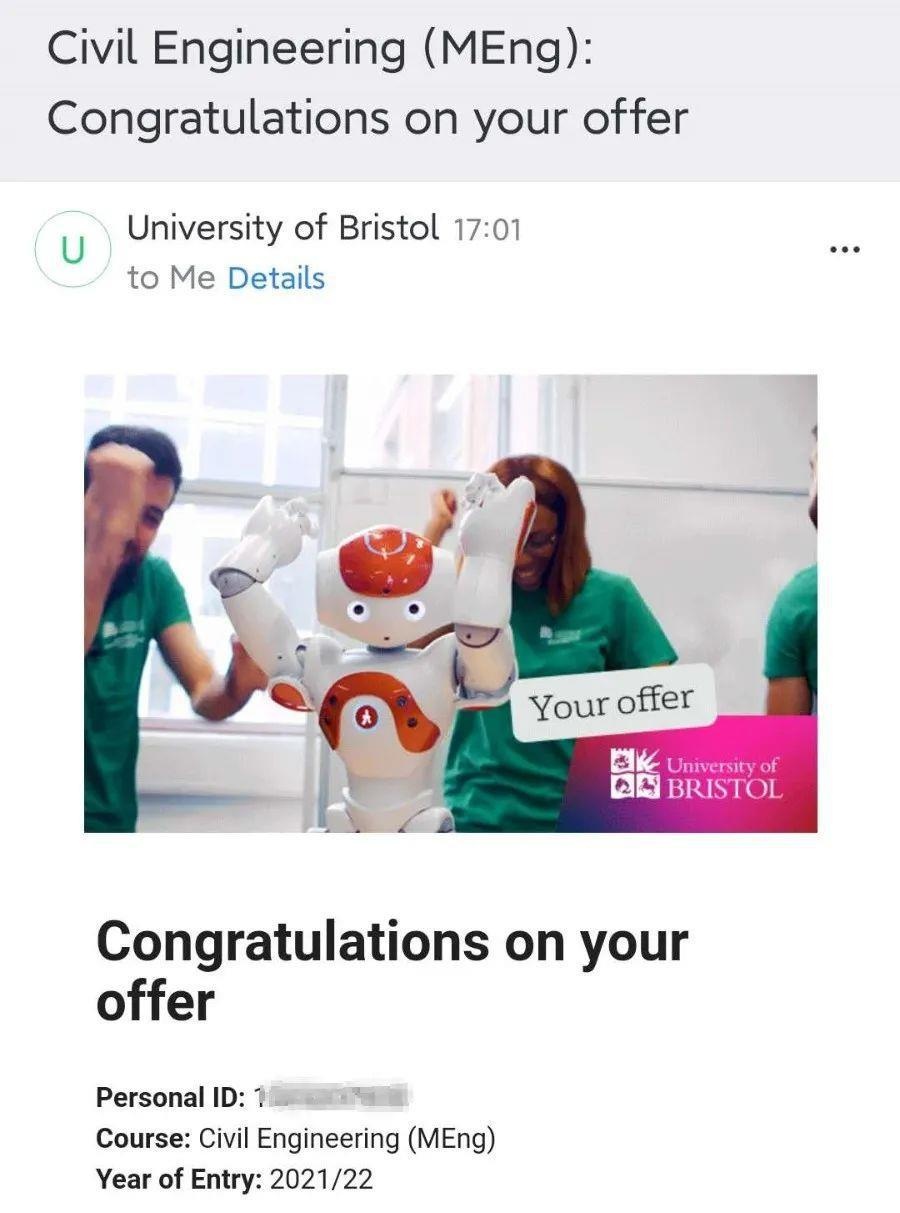
Task: Select the 17:01 timestamp
Action: [483, 227]
